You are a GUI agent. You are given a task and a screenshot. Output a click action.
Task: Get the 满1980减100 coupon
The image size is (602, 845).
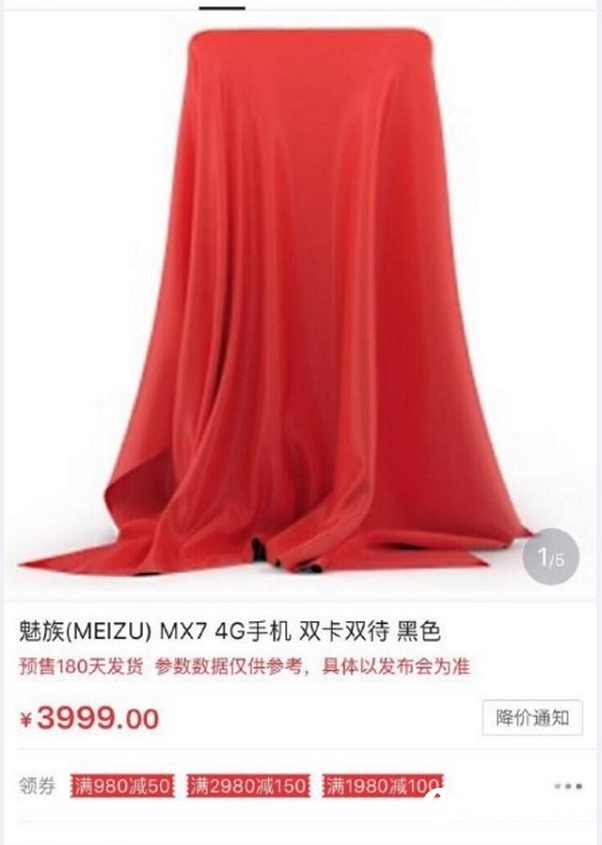383,786
